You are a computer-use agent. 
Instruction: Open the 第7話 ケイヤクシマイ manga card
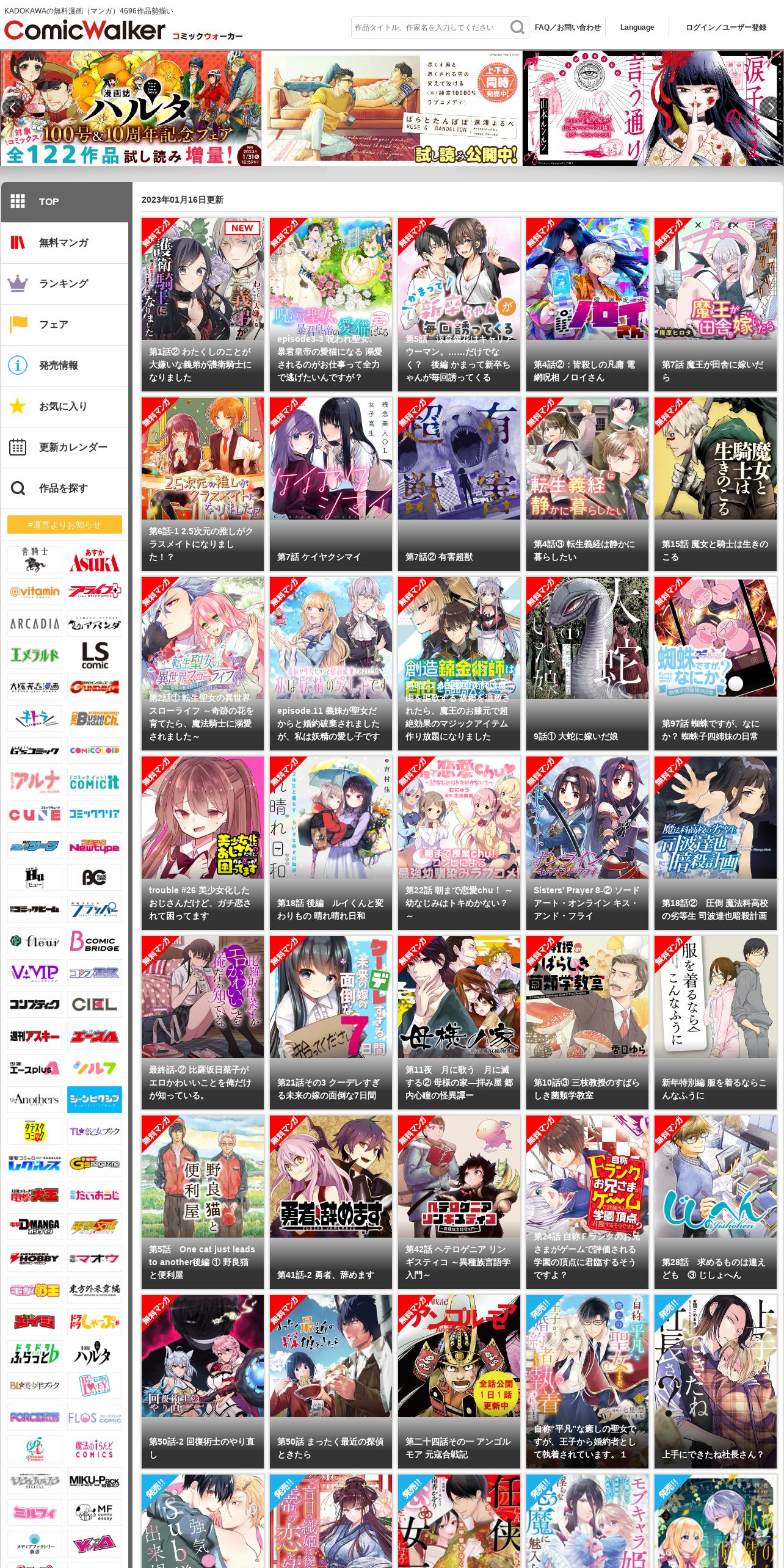(x=331, y=484)
